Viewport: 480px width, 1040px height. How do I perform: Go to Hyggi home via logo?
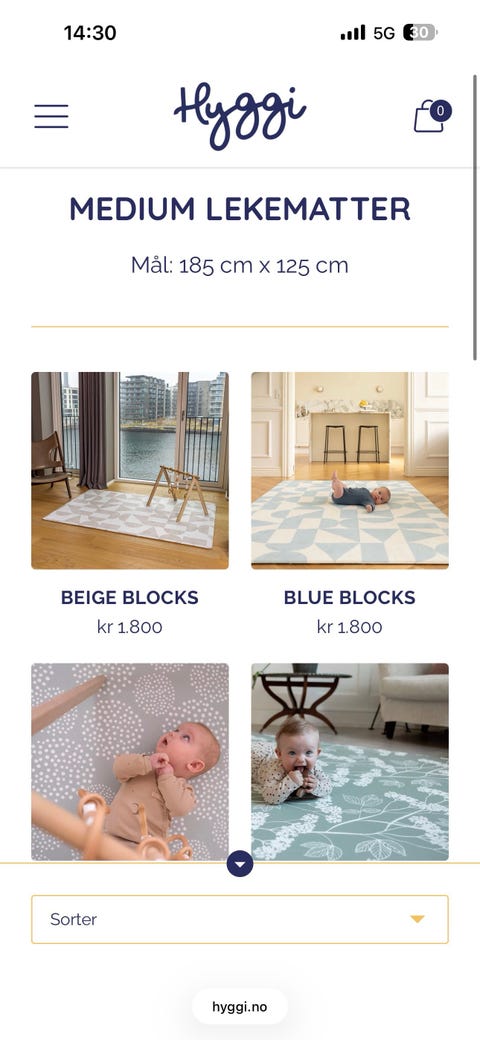point(240,115)
